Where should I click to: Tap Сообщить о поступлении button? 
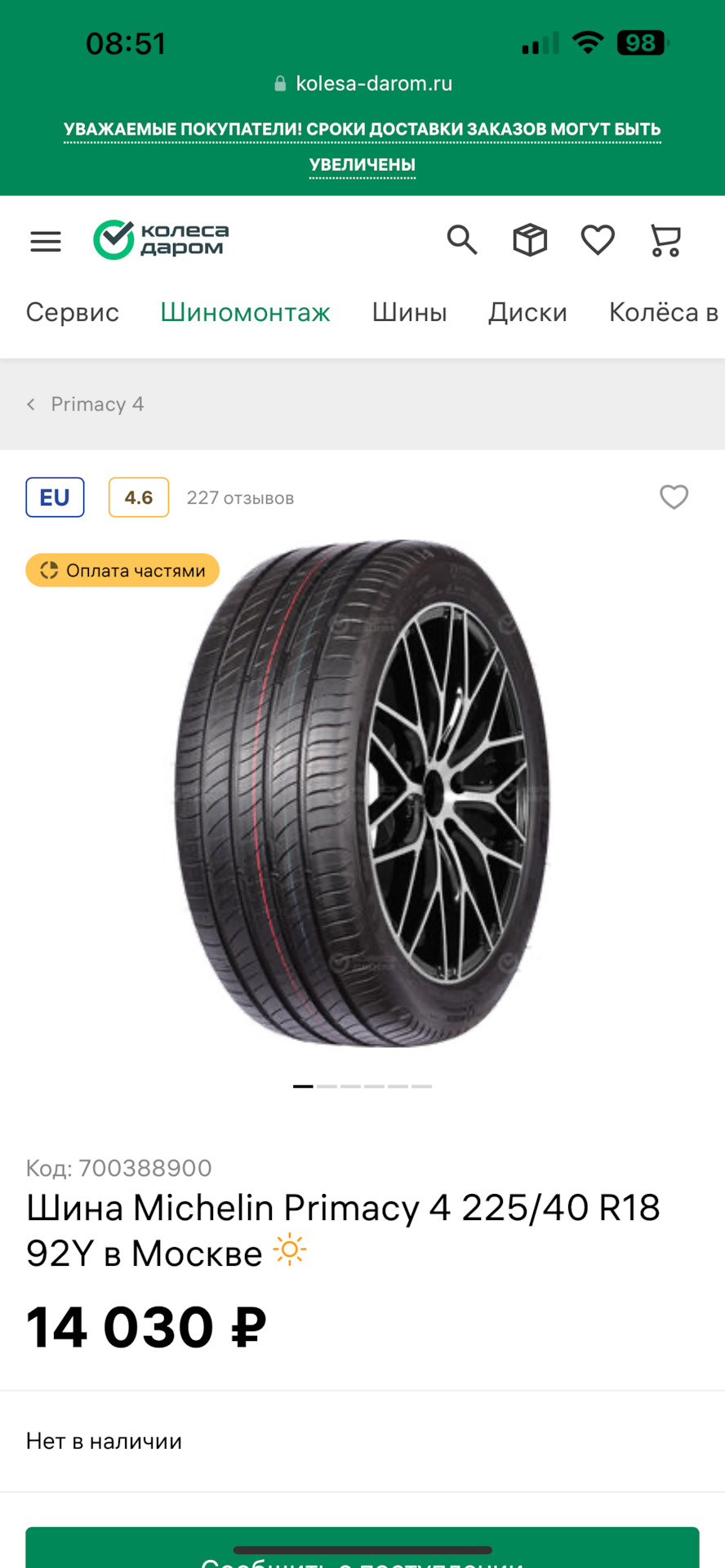pyautogui.click(x=362, y=1552)
